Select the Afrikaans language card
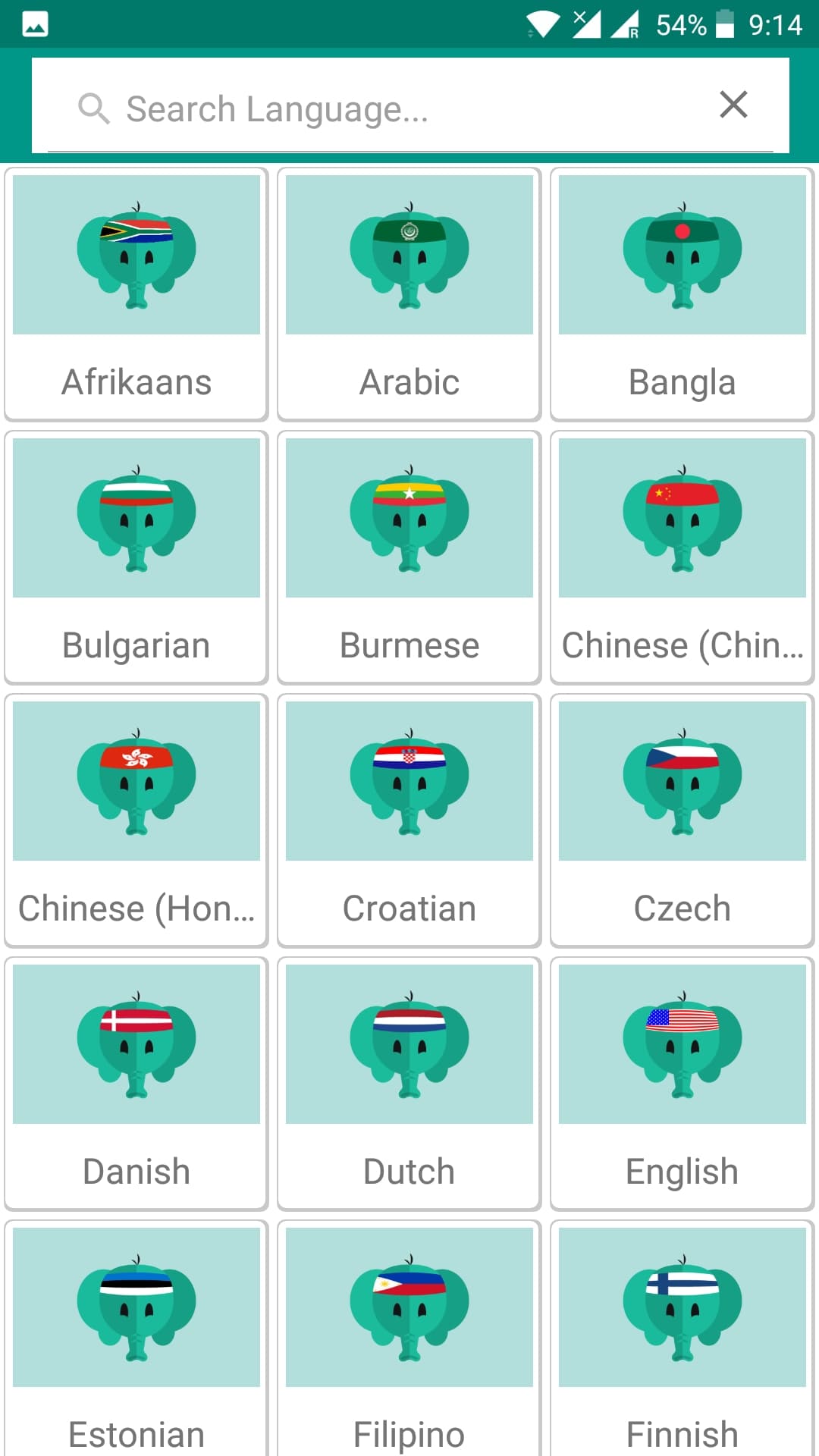Image resolution: width=819 pixels, height=1456 pixels. point(136,294)
